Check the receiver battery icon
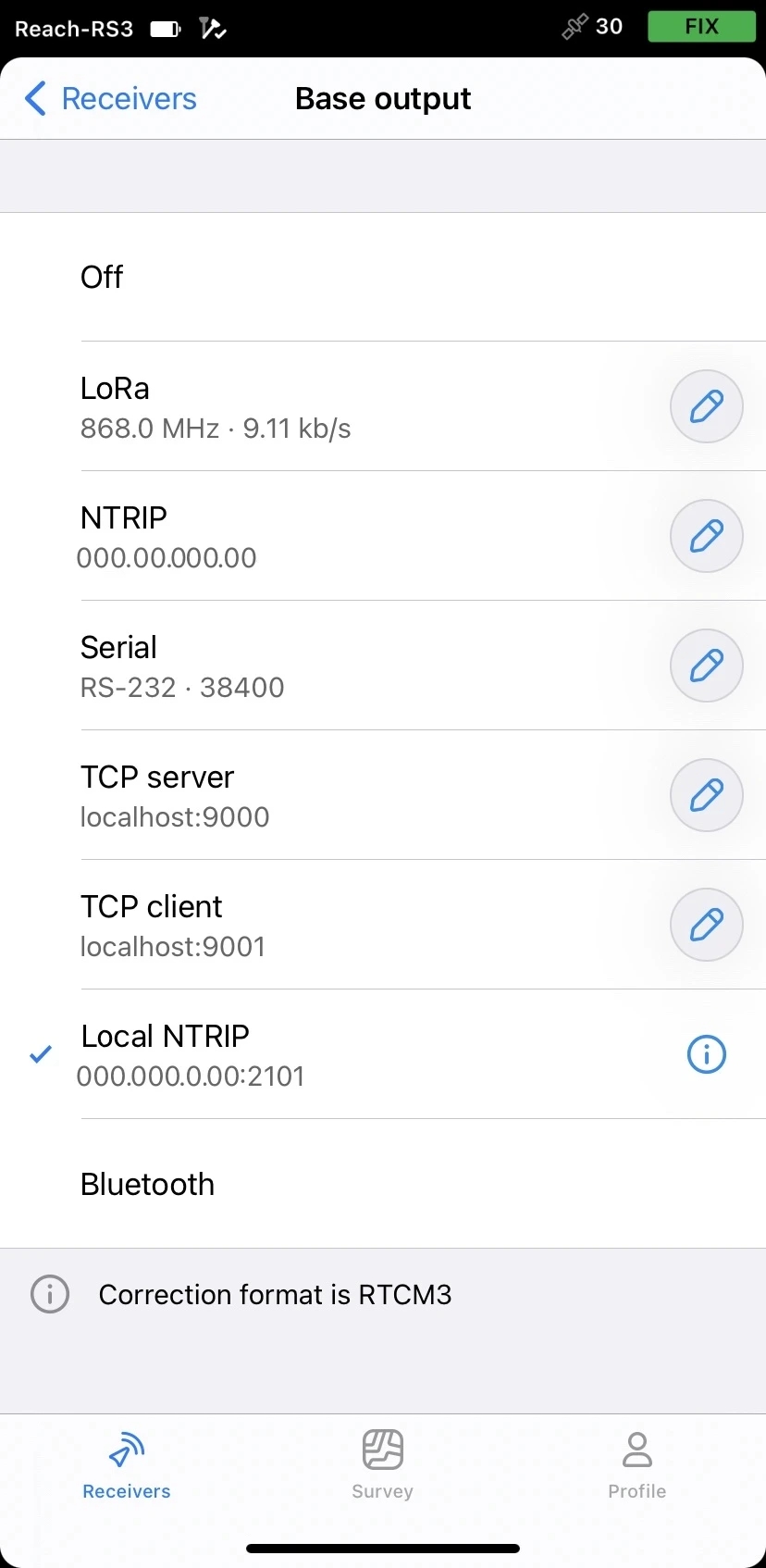 tap(165, 28)
